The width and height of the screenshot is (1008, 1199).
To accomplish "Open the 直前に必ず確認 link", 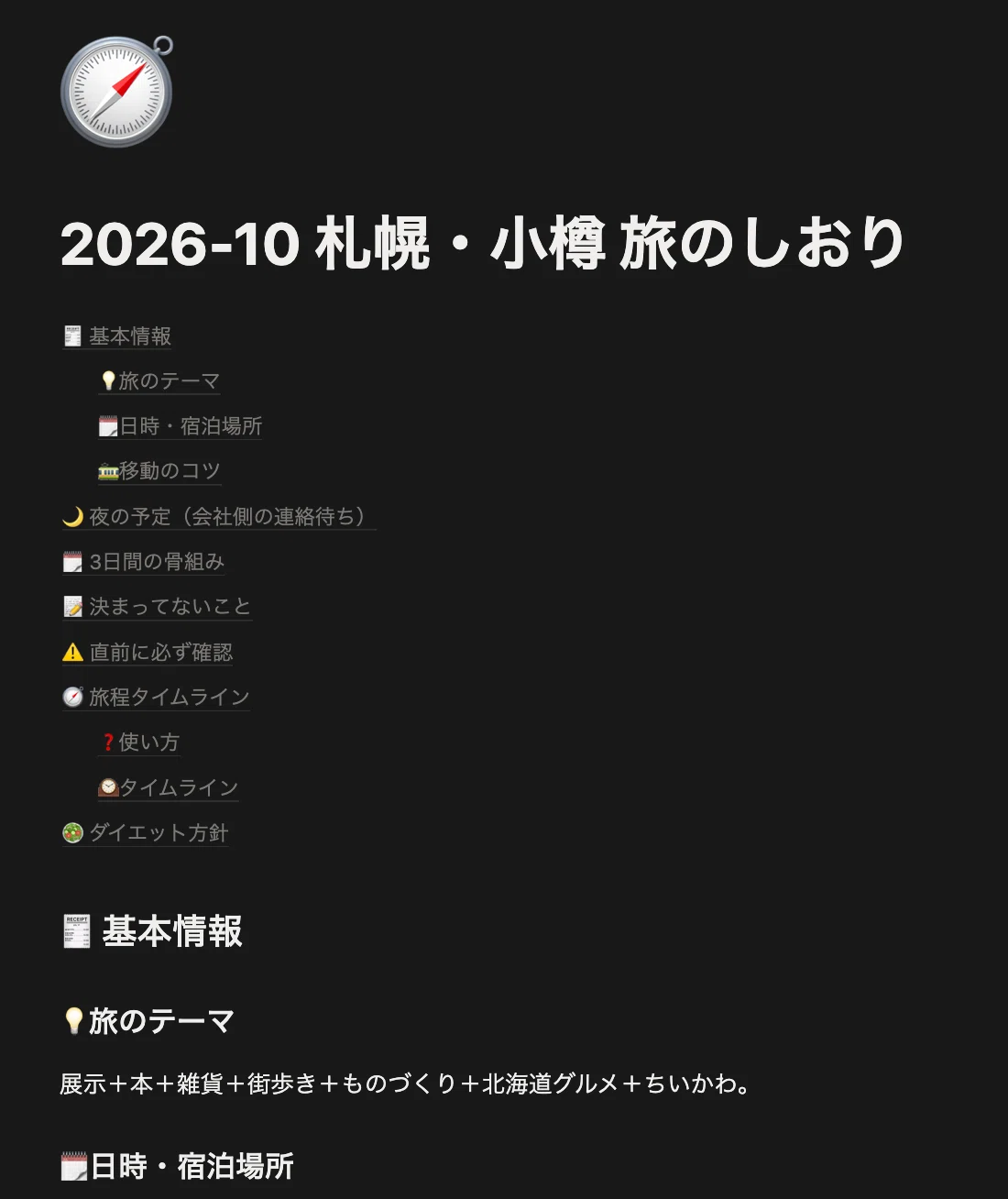I will tap(148, 653).
